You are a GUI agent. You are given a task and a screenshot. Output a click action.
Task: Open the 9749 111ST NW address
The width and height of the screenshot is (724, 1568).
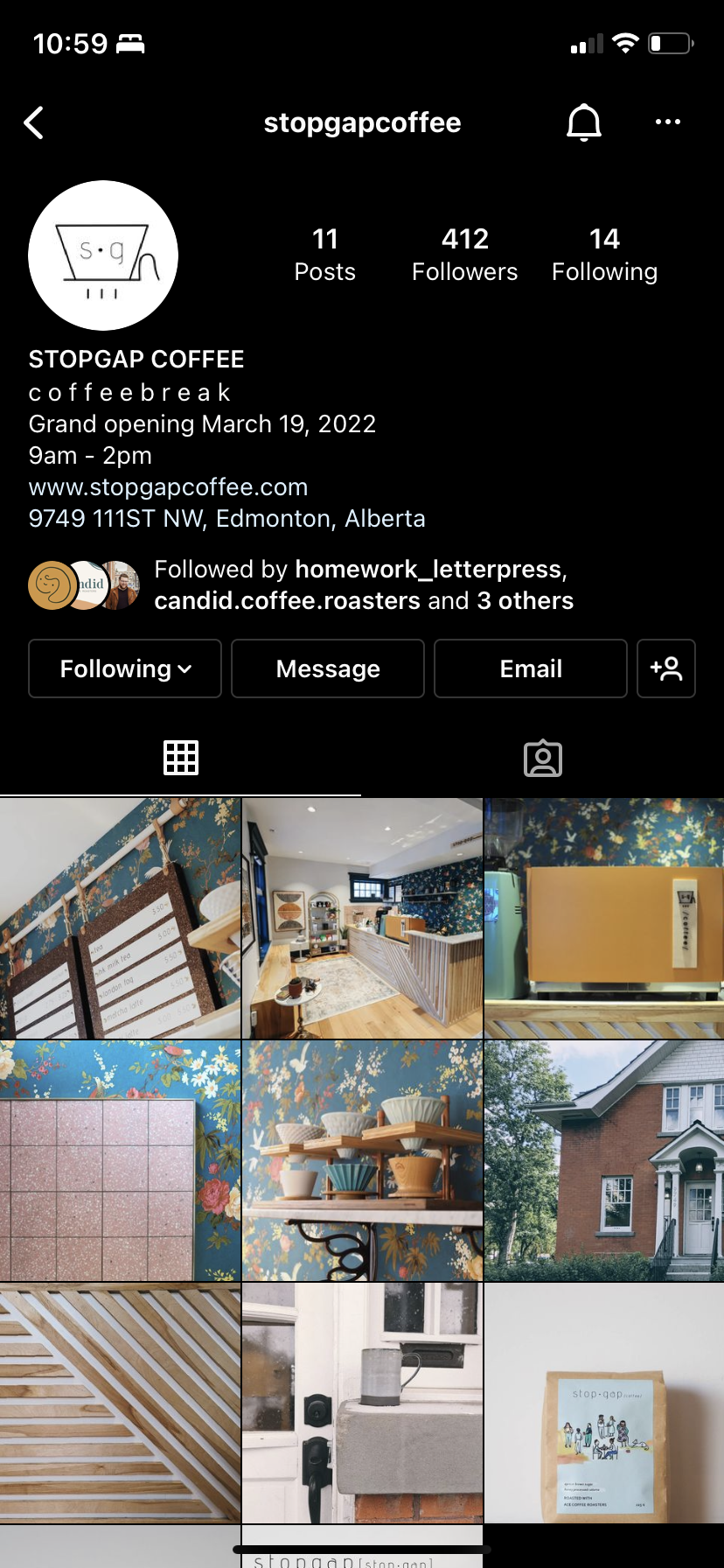coord(226,519)
